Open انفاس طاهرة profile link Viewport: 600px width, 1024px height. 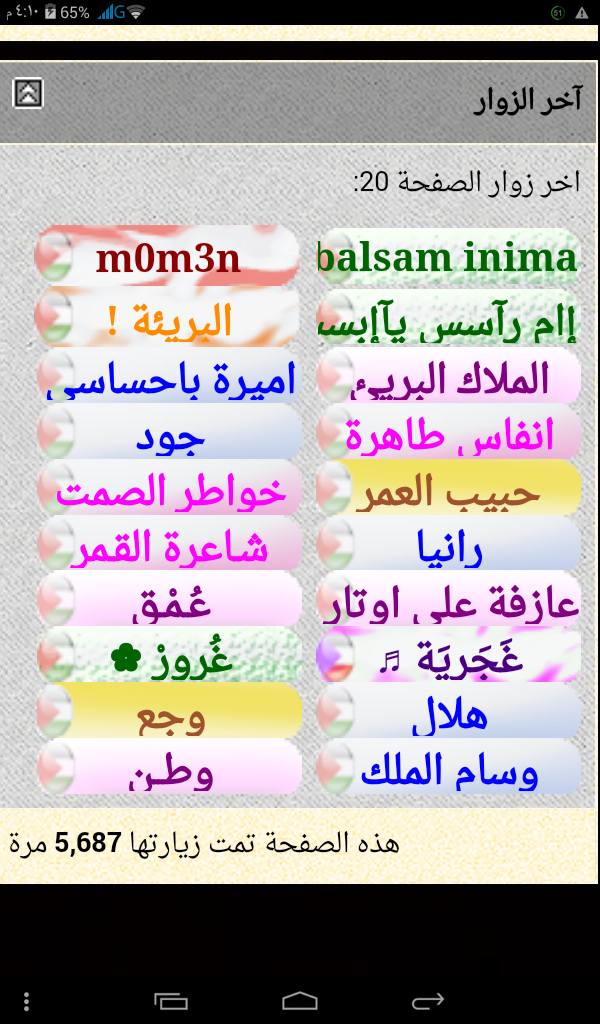point(449,432)
